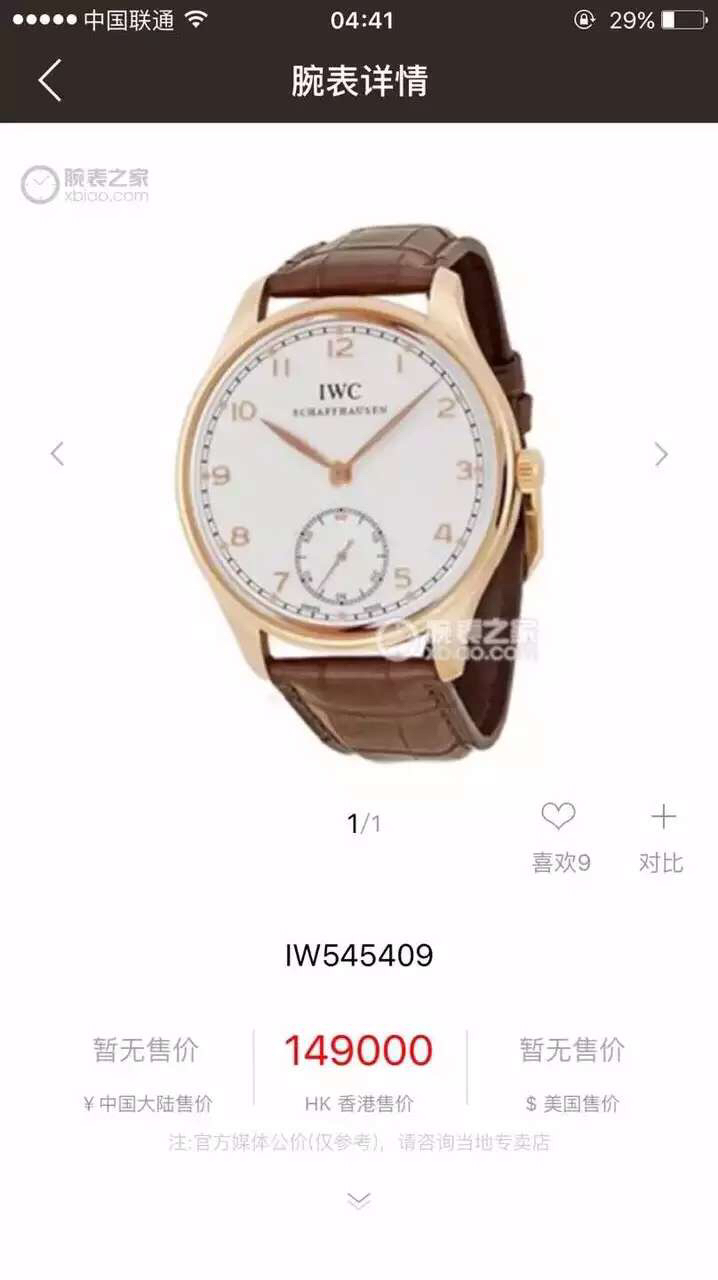Show the next watch image

661,454
